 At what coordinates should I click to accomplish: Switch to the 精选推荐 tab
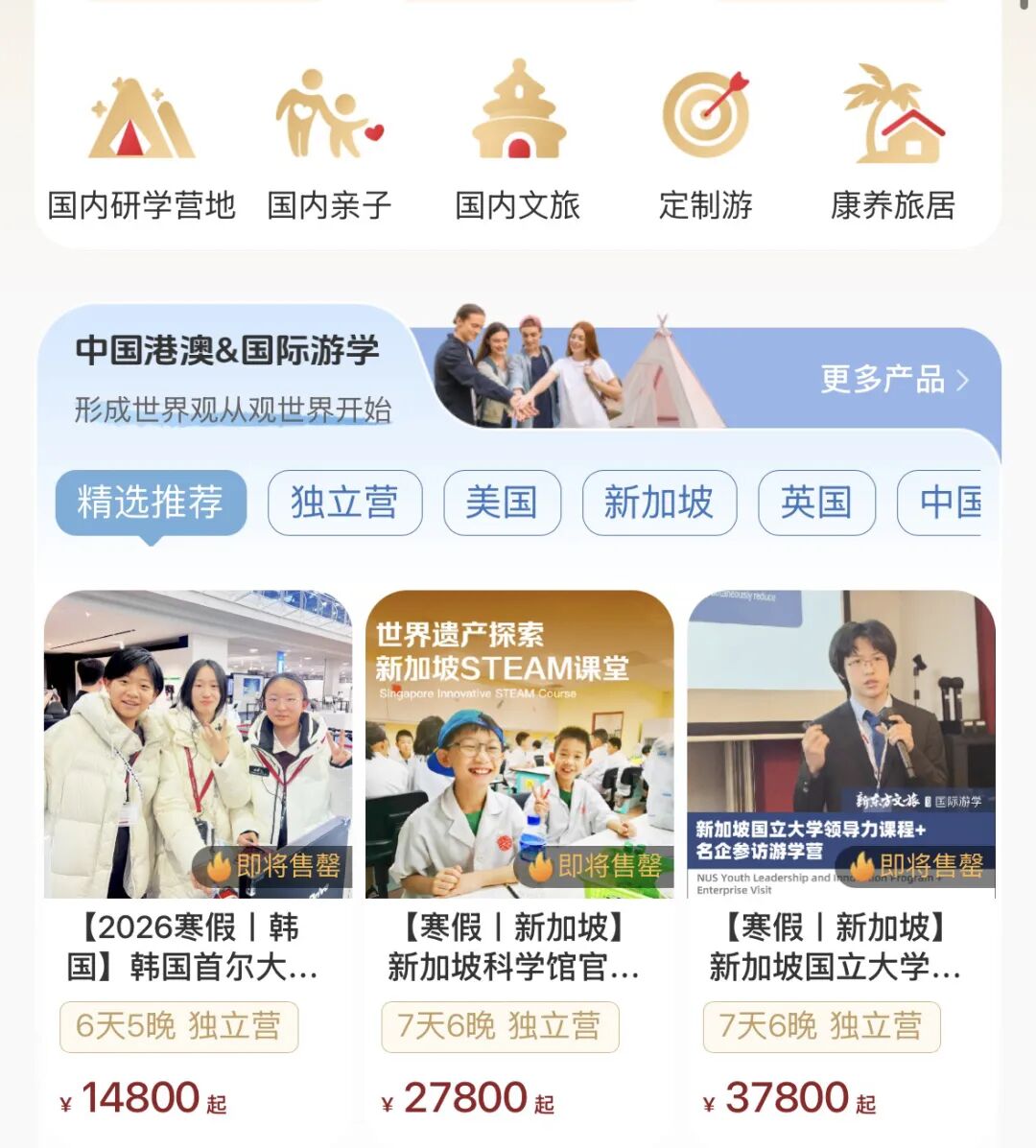tap(151, 503)
